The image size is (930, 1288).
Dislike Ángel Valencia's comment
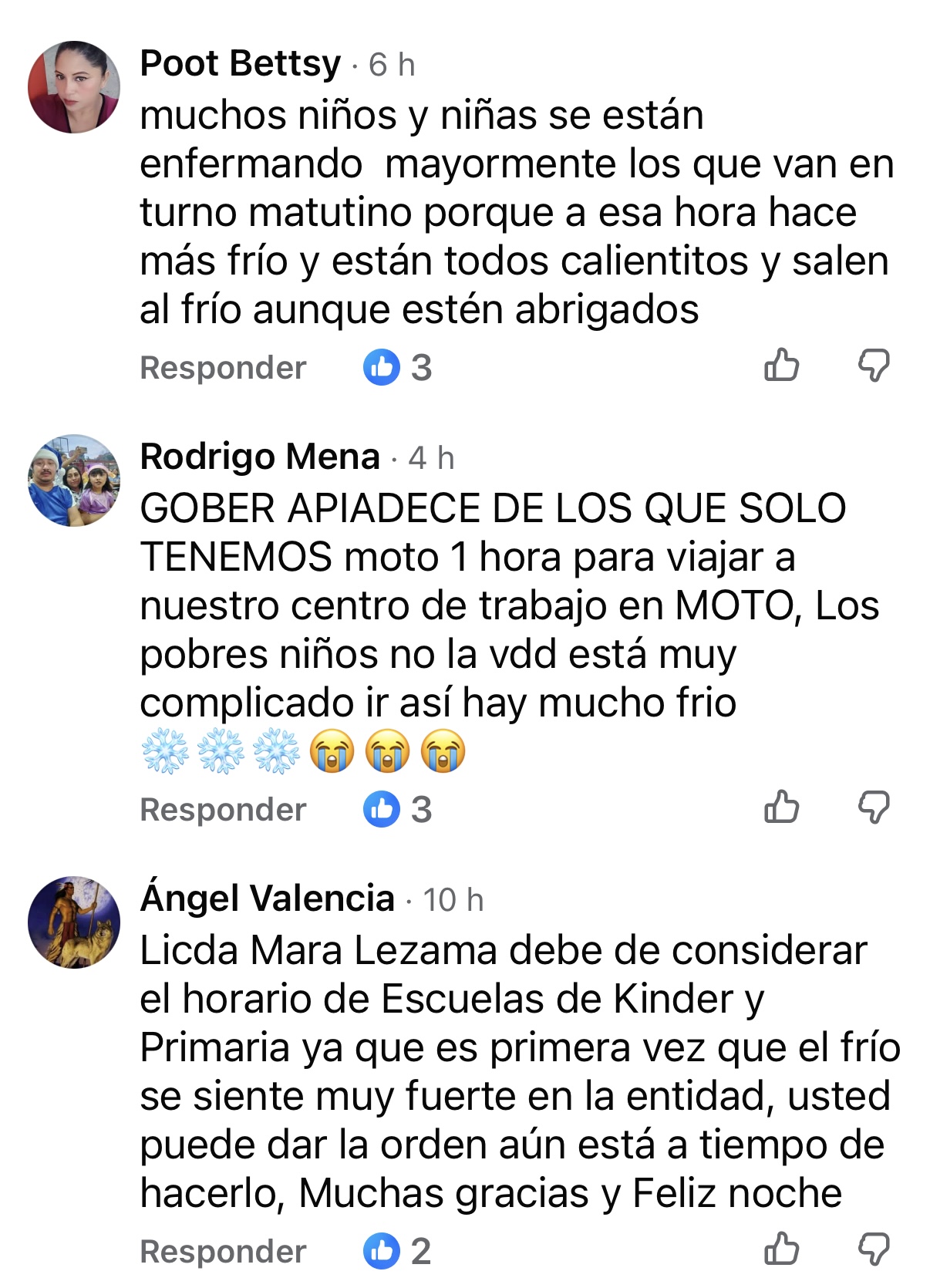click(x=874, y=1249)
